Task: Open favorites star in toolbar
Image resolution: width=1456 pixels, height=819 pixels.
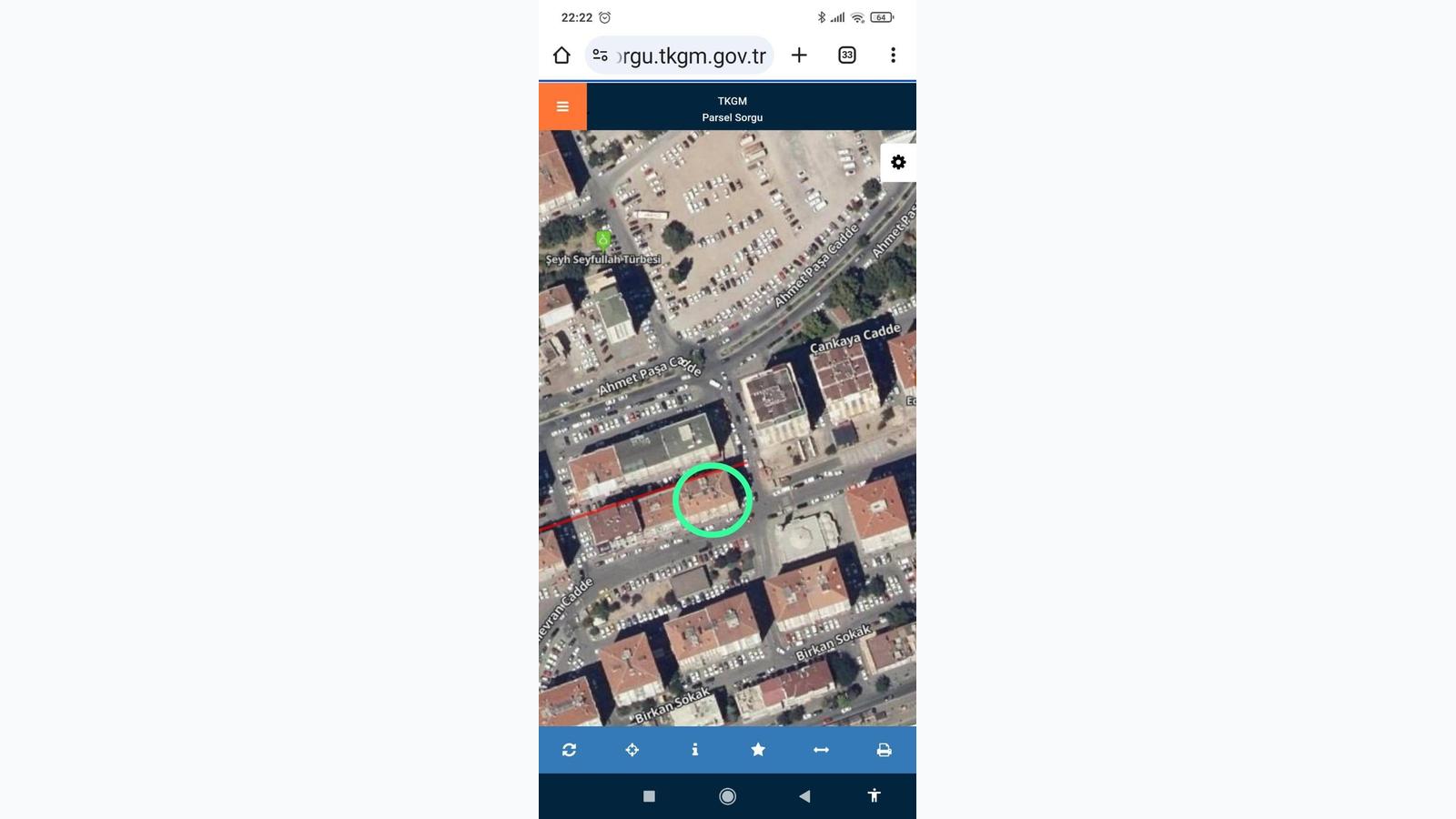Action: pyautogui.click(x=758, y=750)
